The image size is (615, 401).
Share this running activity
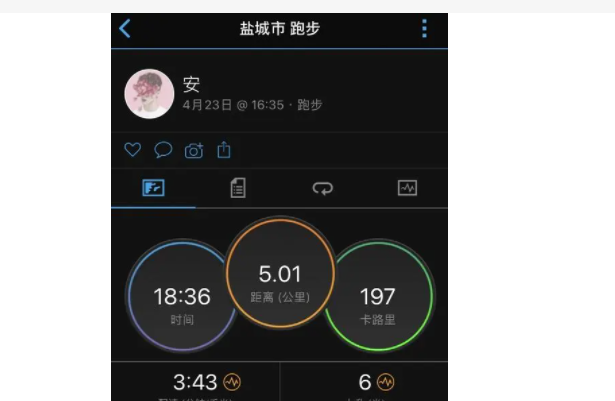pos(224,150)
